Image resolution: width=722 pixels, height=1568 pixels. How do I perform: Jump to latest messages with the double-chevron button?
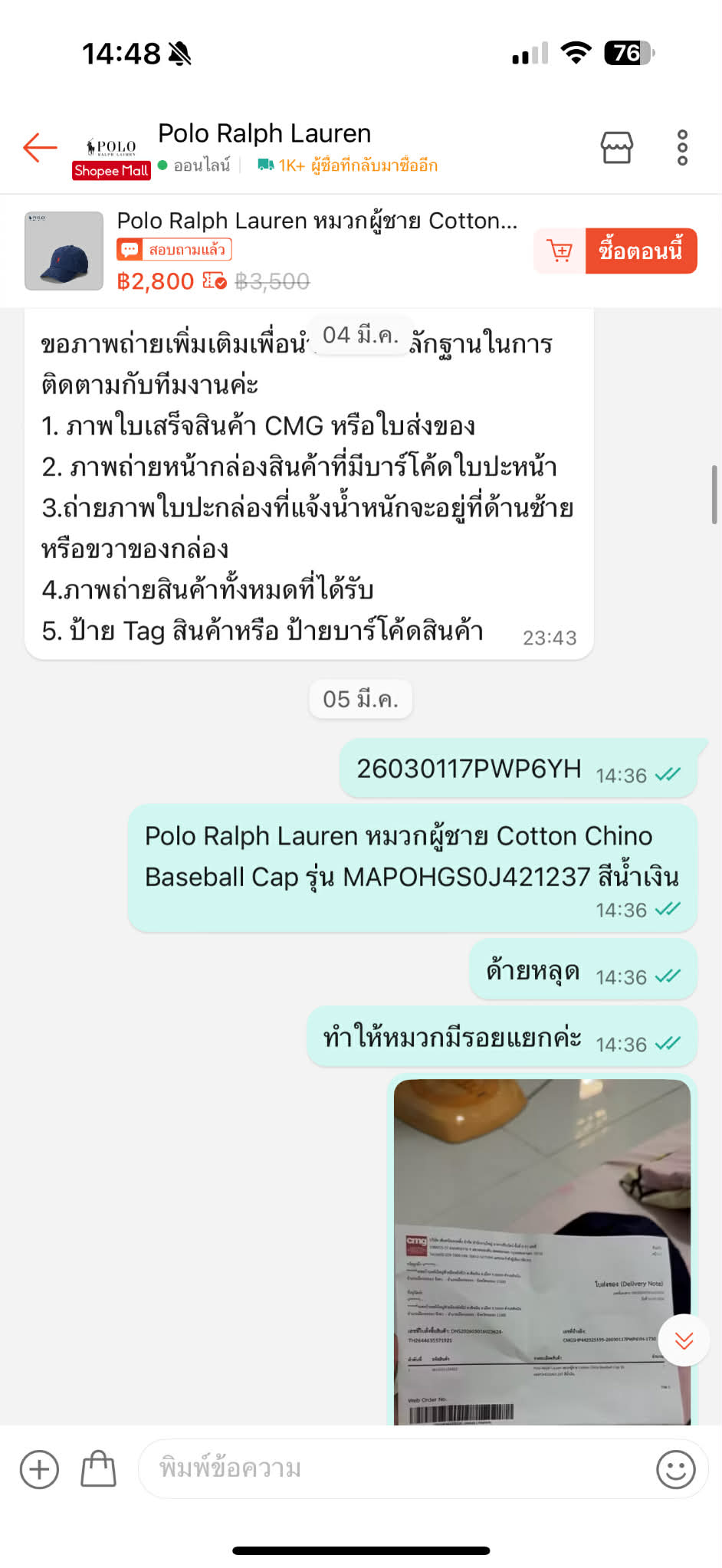tap(684, 1340)
